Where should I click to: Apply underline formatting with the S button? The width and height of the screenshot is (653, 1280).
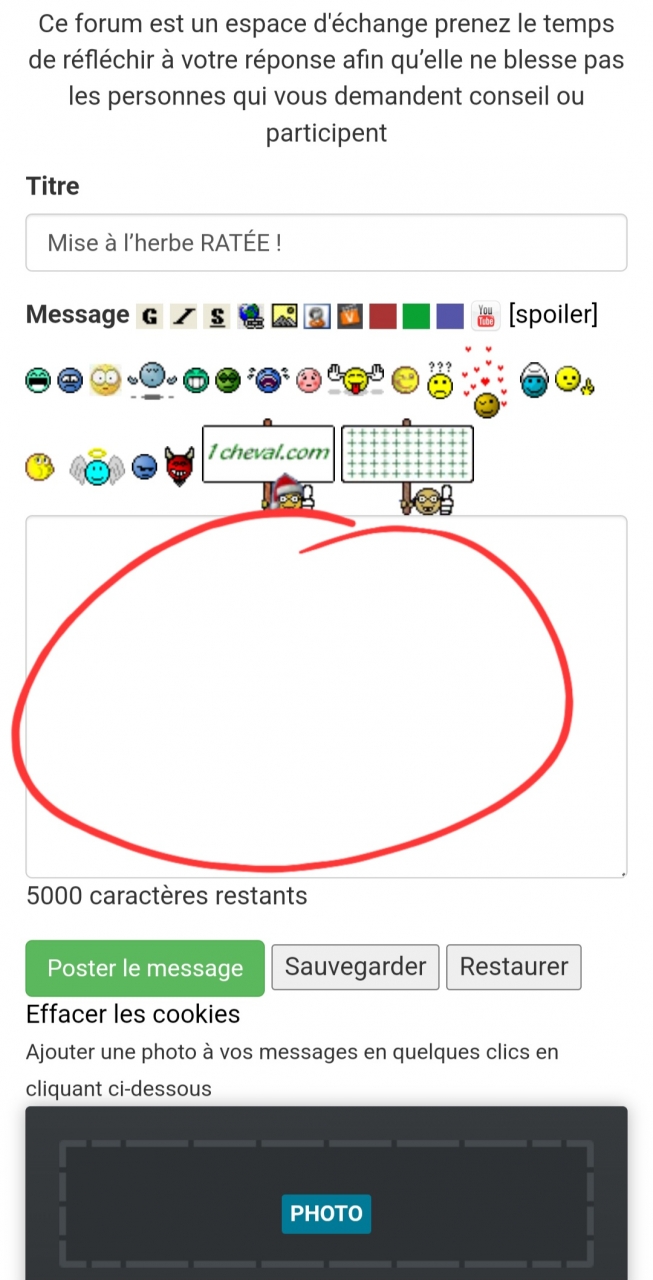pos(216,317)
